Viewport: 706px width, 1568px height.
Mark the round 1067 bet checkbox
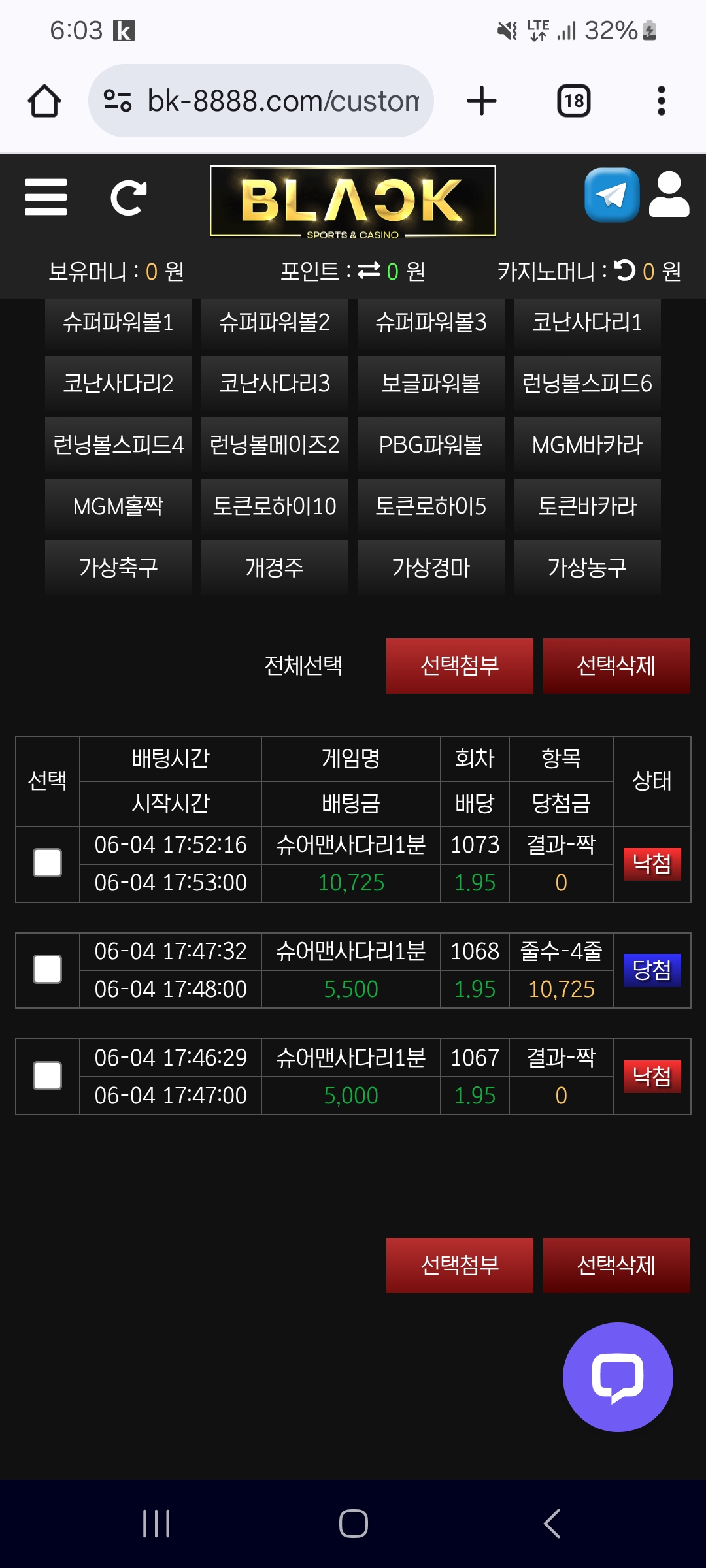pyautogui.click(x=48, y=1076)
